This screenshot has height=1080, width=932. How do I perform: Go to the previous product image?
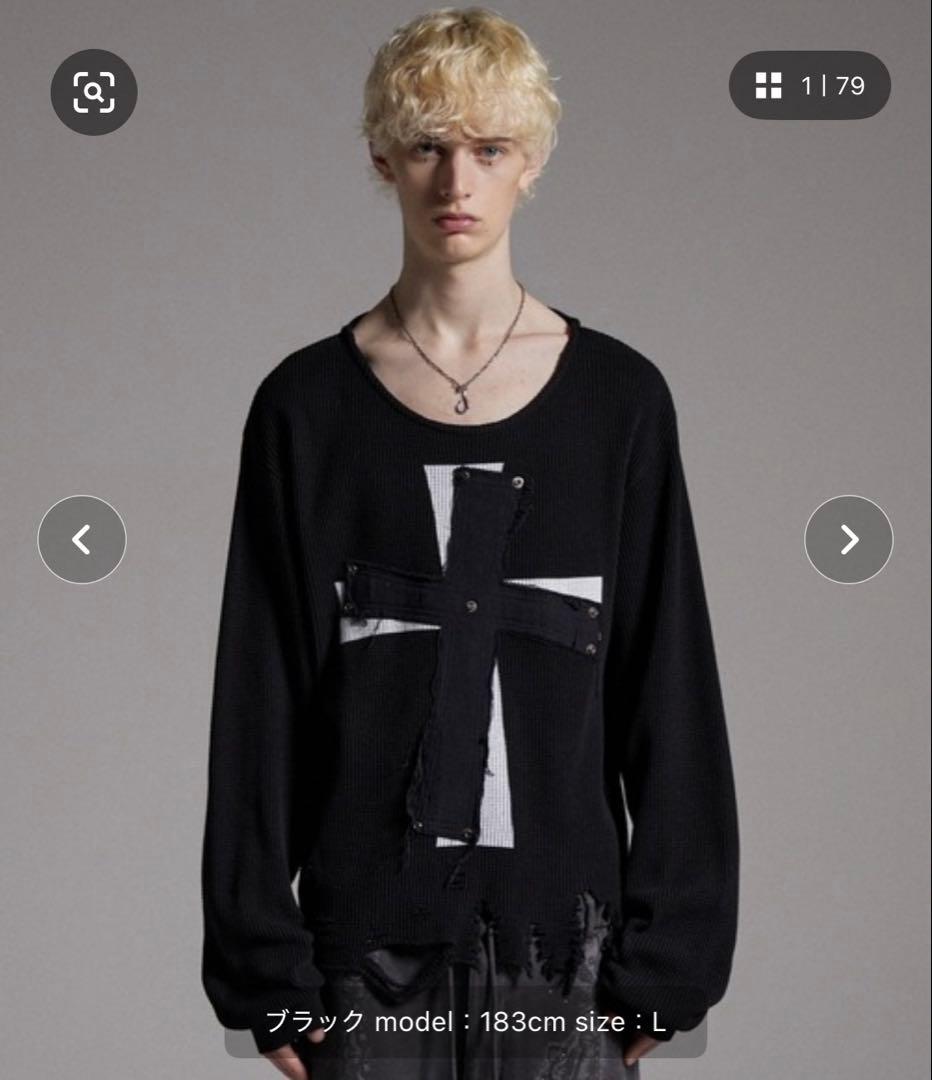click(82, 540)
